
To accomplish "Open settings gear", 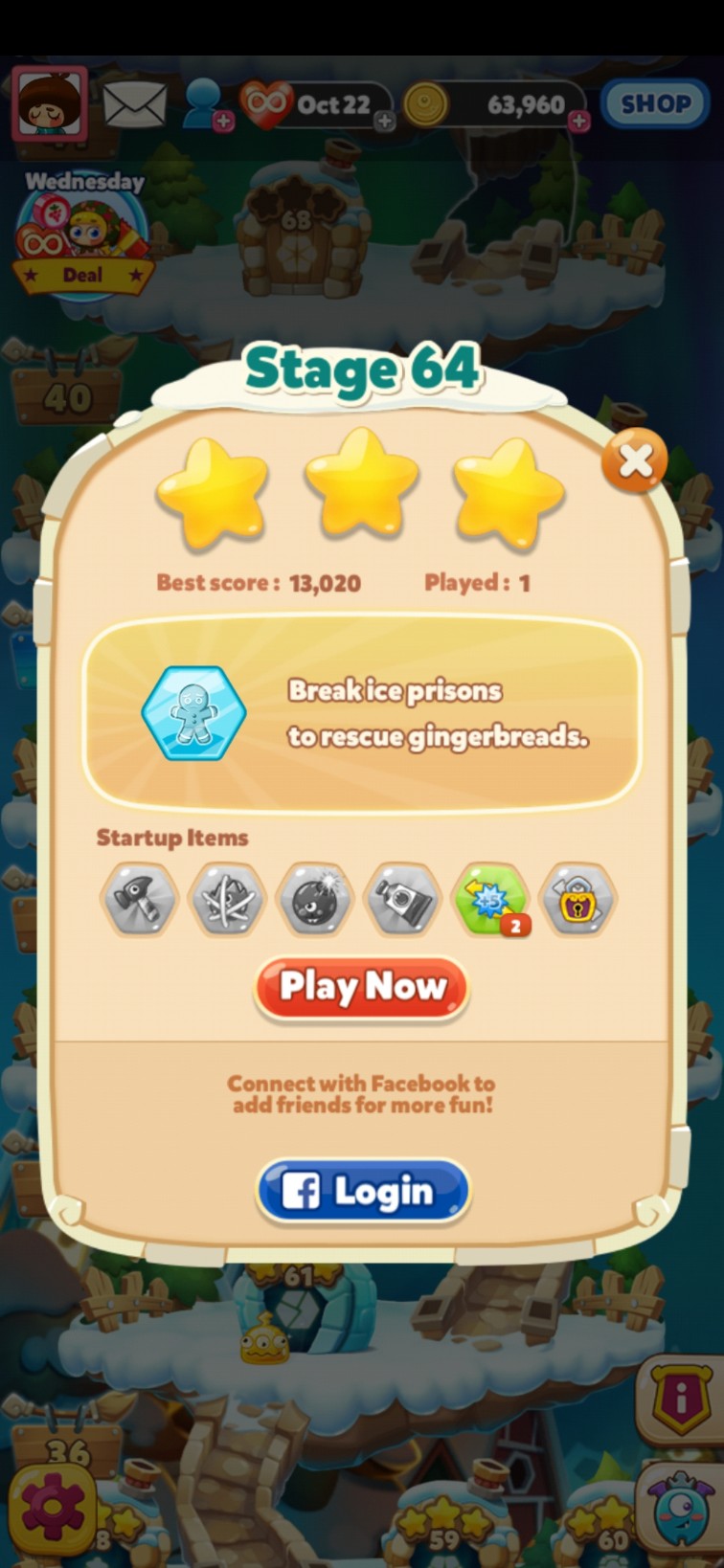I will click(53, 1509).
